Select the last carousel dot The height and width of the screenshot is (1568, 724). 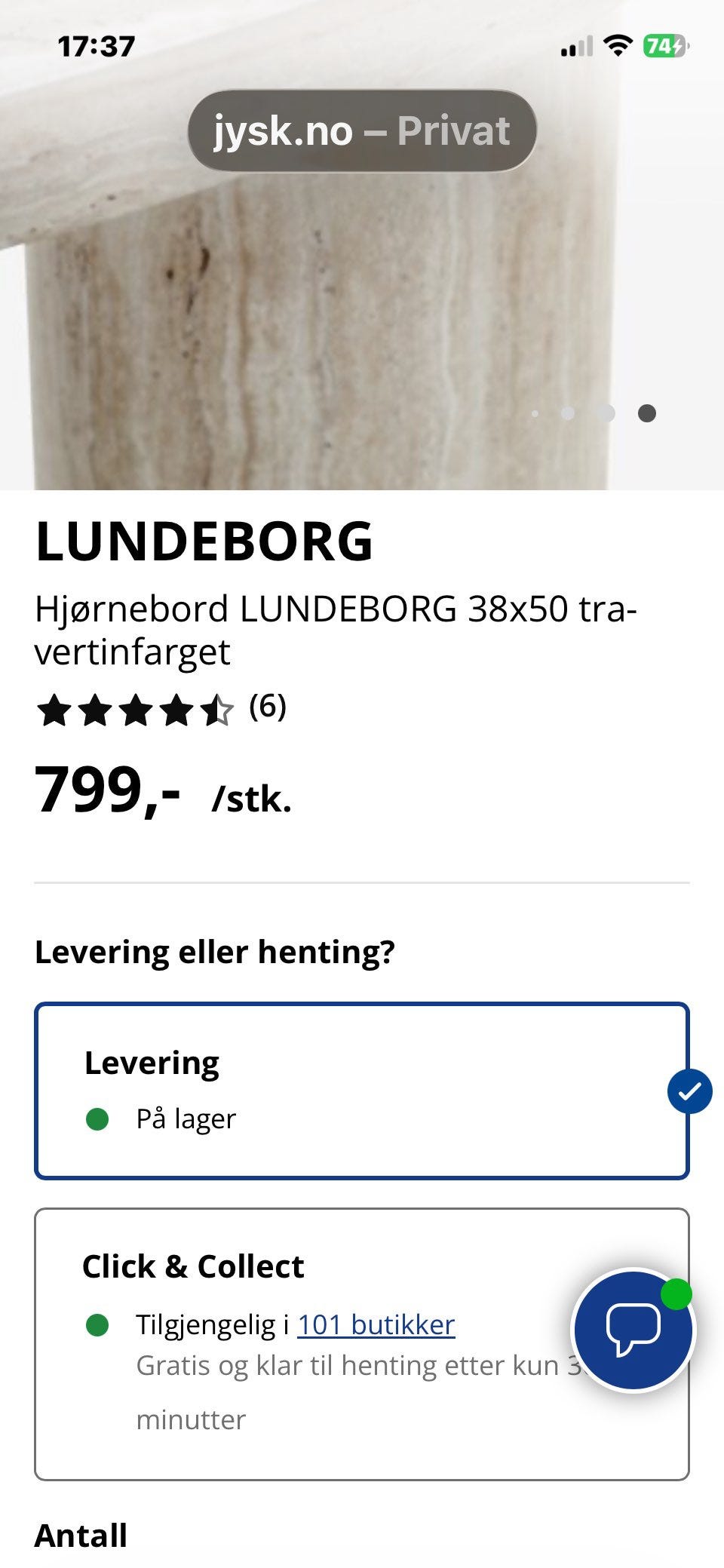tap(646, 413)
